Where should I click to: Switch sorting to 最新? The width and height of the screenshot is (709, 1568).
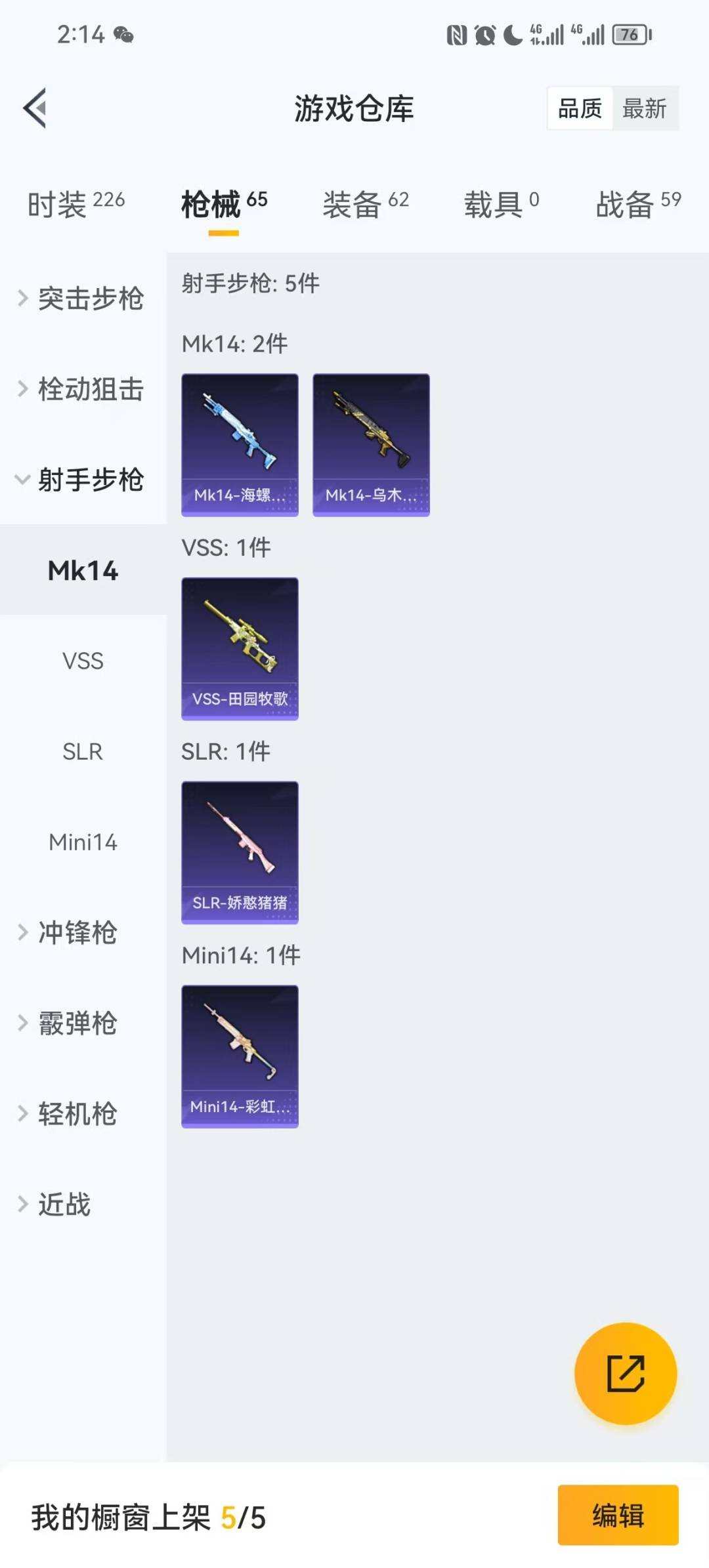645,109
